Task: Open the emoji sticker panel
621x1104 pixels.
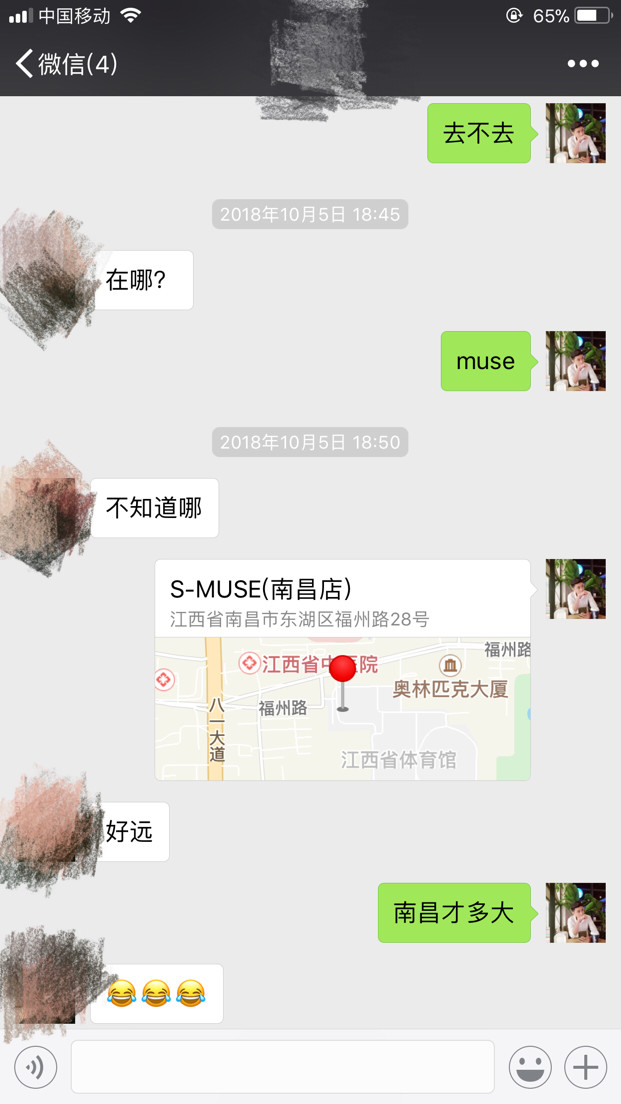Action: click(x=530, y=1067)
